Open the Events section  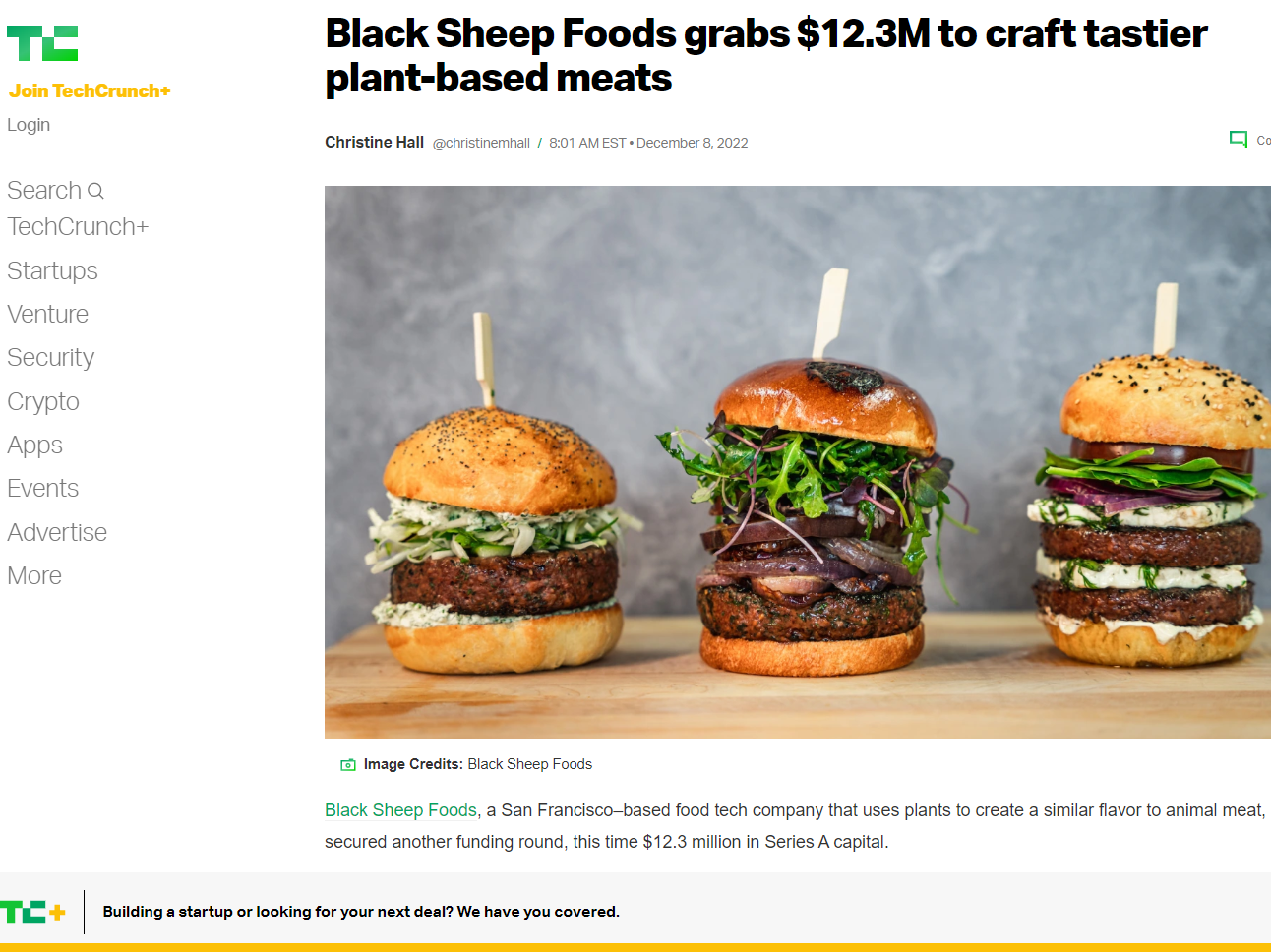42,489
